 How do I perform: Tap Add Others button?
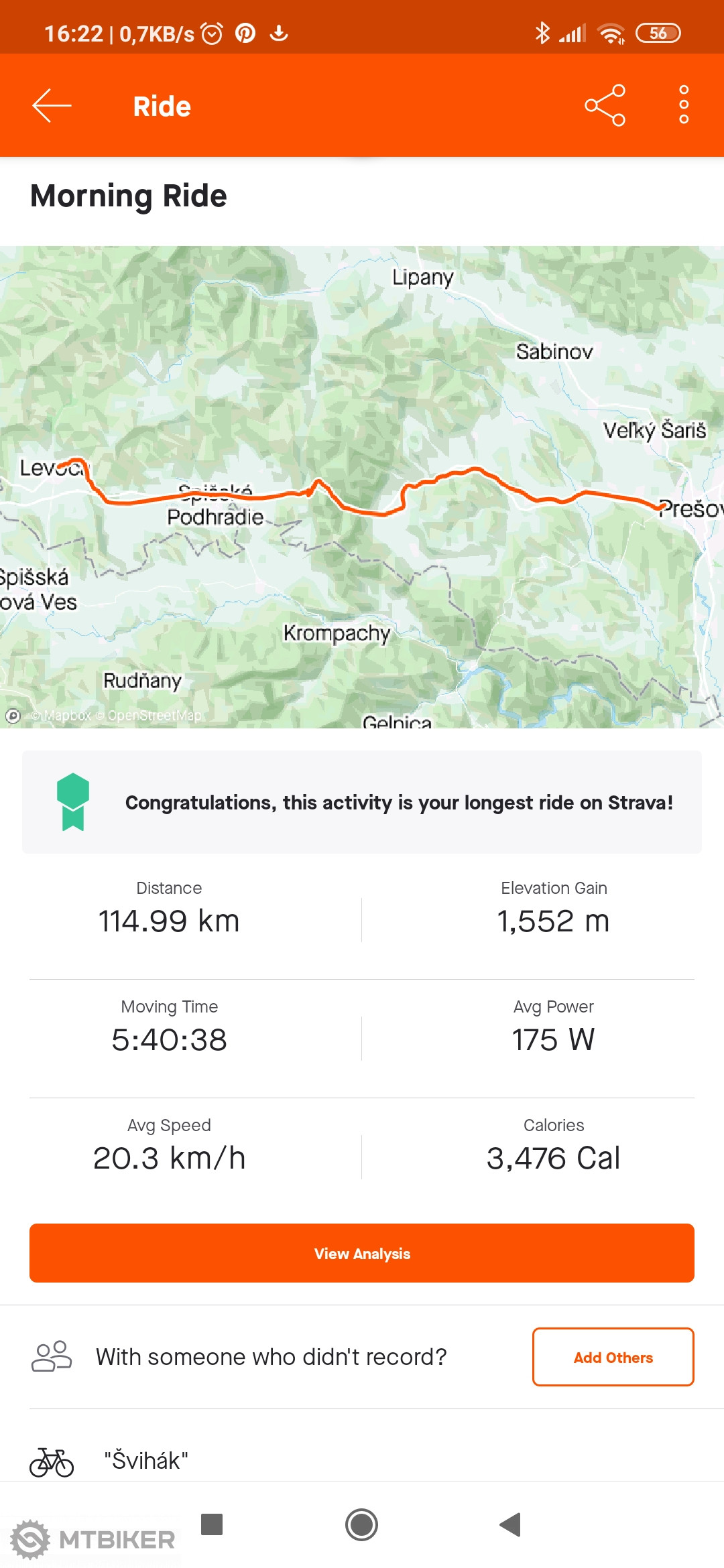coord(613,1357)
